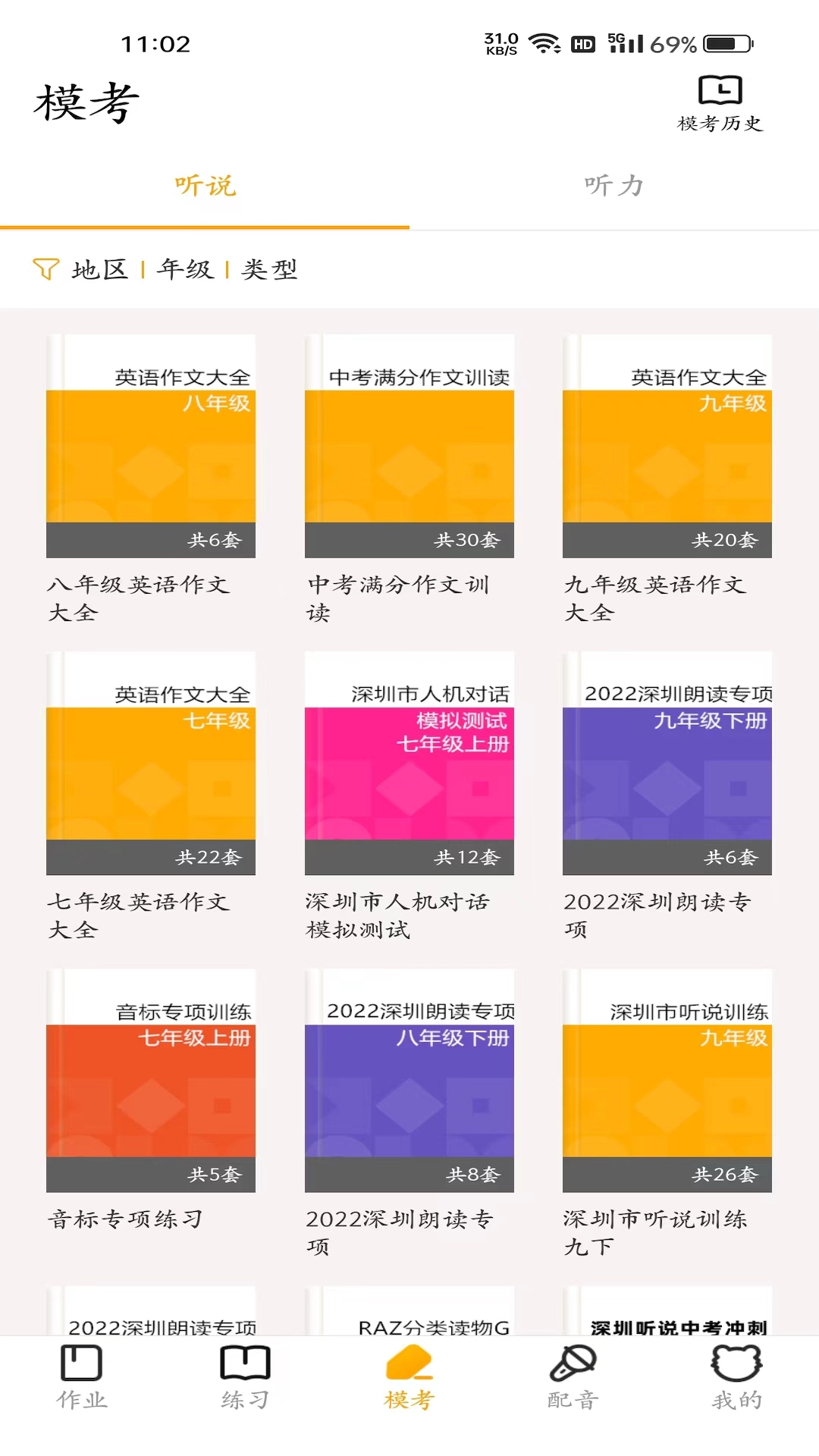The height and width of the screenshot is (1456, 819).
Task: Switch to the 听力 tab
Action: coord(614,186)
